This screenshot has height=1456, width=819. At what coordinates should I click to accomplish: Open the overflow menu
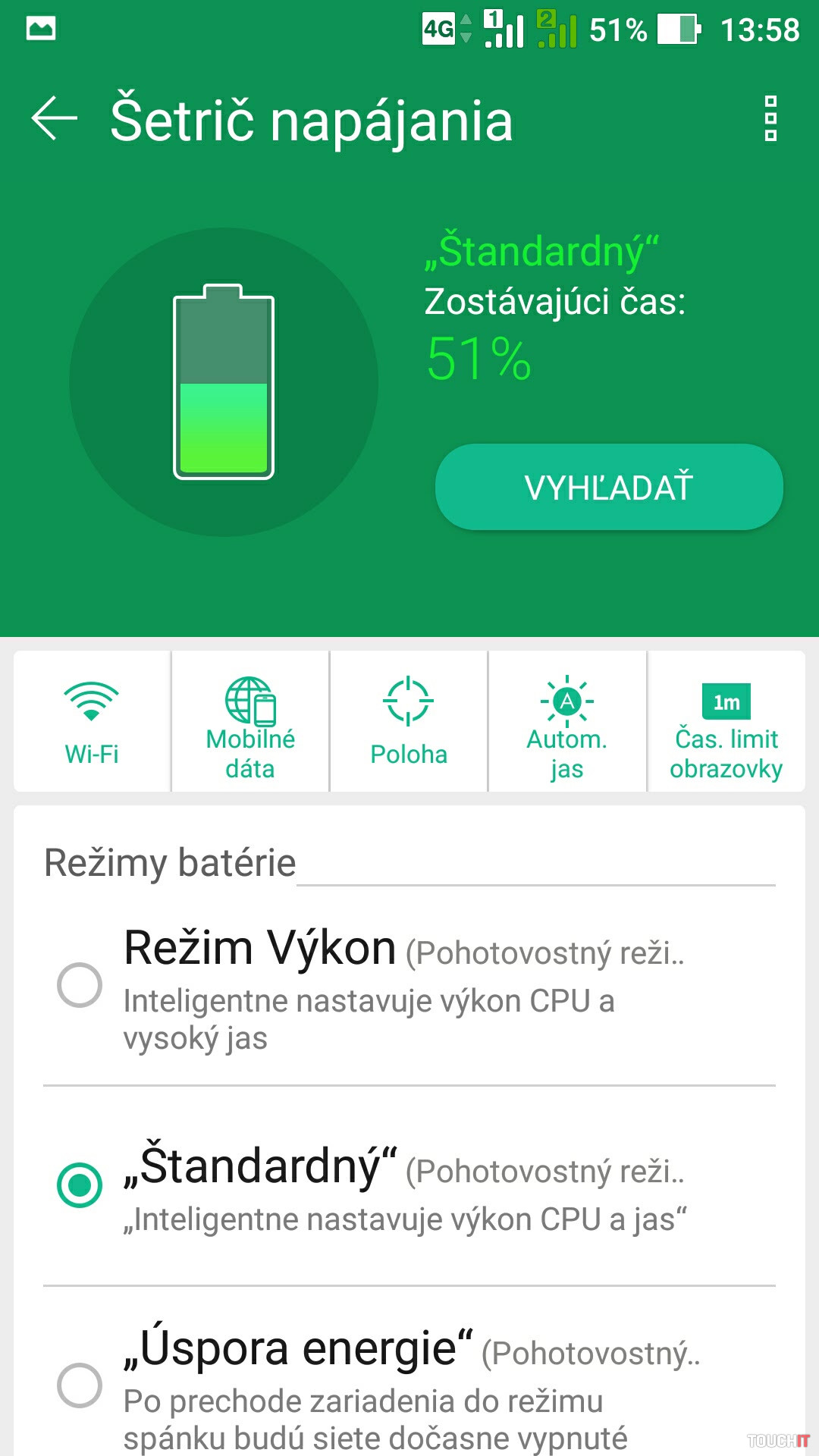770,119
